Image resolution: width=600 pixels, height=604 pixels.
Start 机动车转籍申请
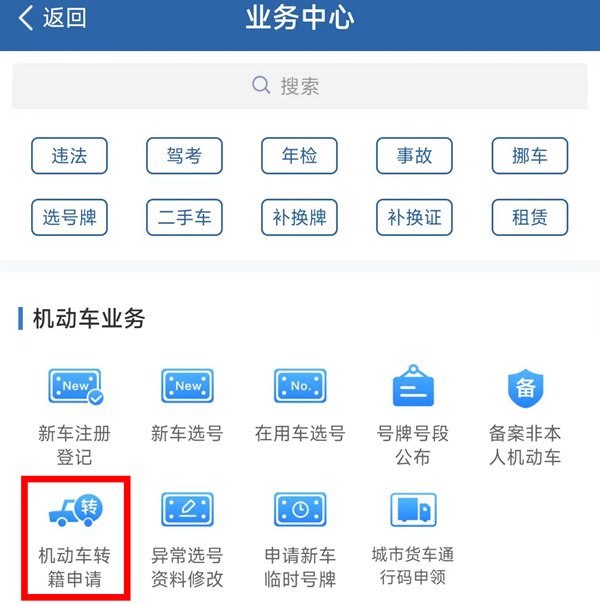click(x=75, y=538)
